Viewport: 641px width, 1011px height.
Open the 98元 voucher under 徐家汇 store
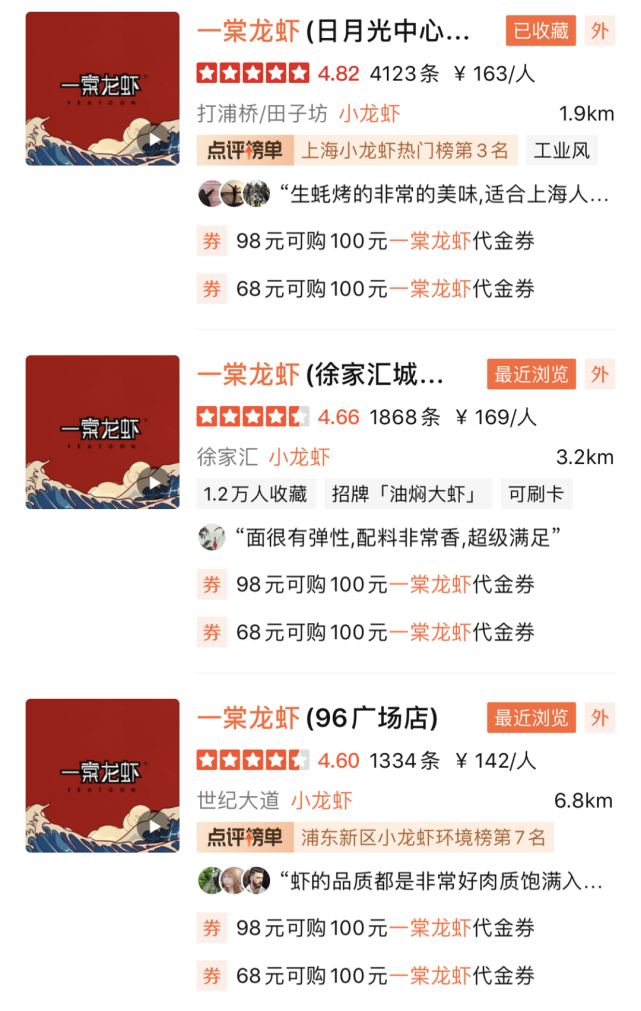pos(385,585)
